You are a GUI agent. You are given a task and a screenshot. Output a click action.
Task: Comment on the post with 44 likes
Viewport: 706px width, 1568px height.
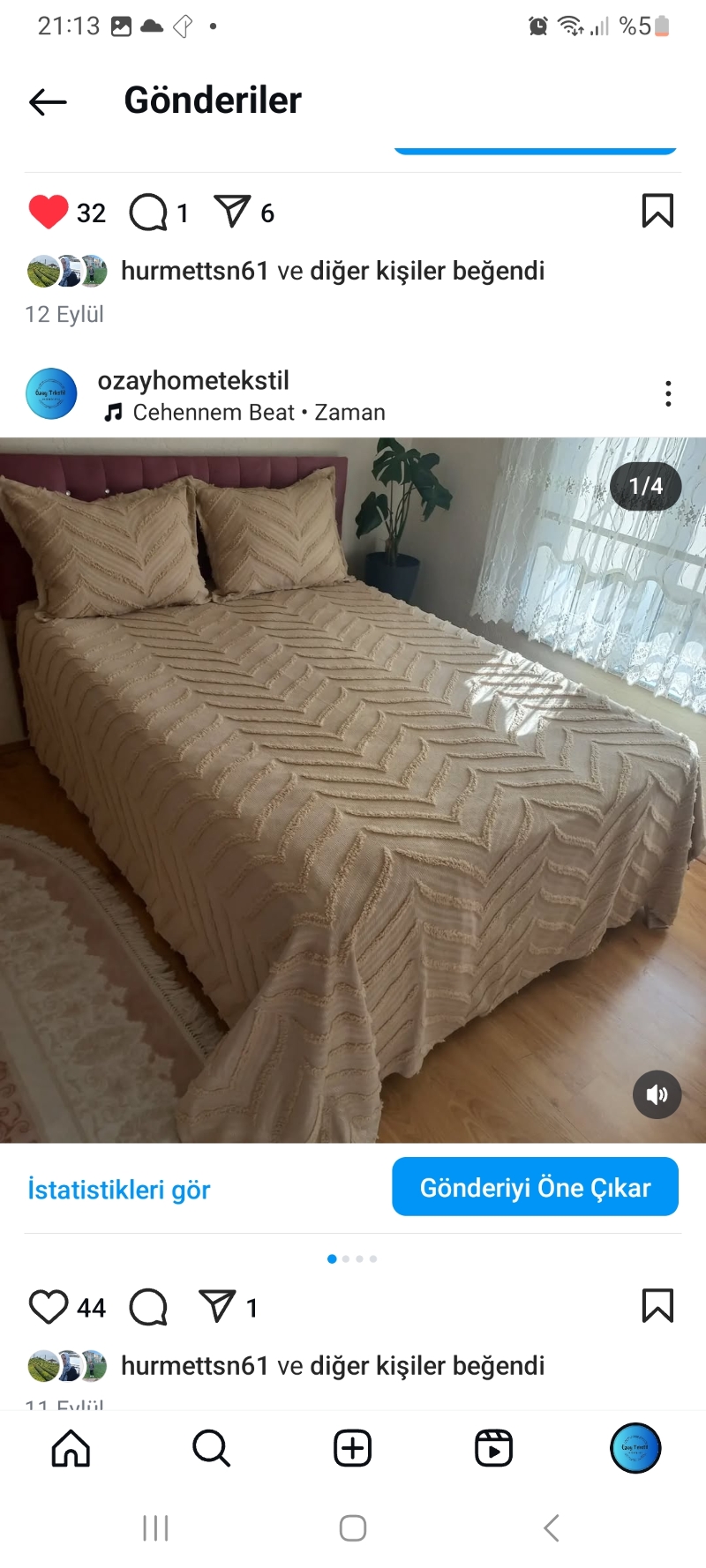pos(148,1307)
